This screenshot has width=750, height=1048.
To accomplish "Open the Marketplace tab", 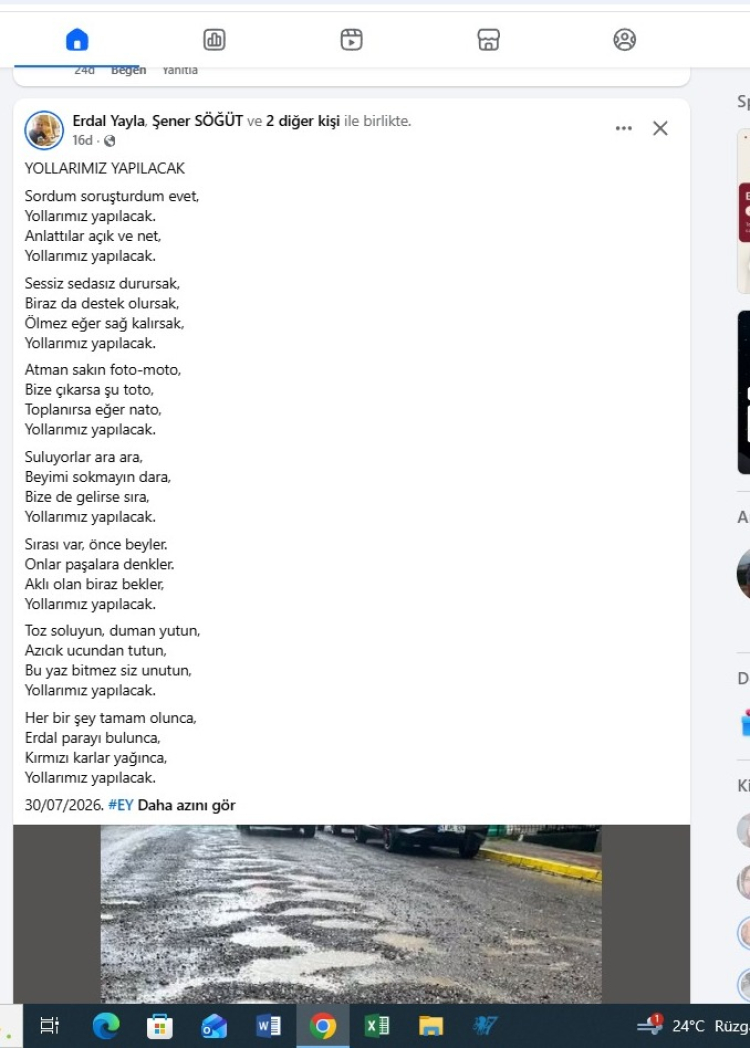I will (x=488, y=39).
